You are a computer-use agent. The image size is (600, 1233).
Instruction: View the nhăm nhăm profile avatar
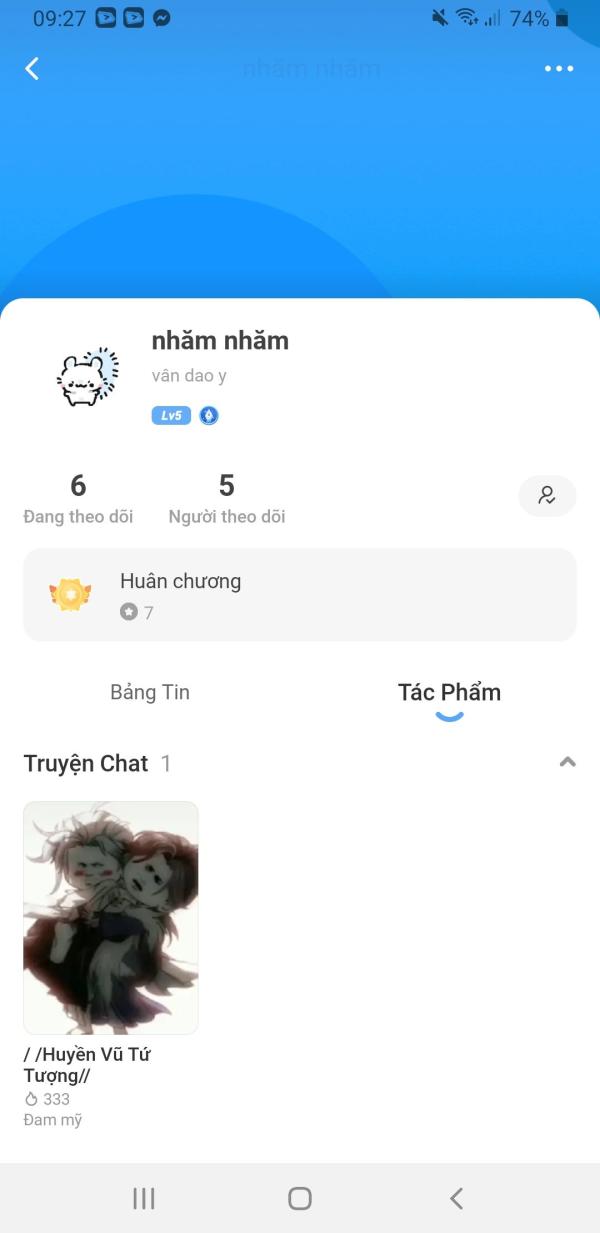point(87,377)
